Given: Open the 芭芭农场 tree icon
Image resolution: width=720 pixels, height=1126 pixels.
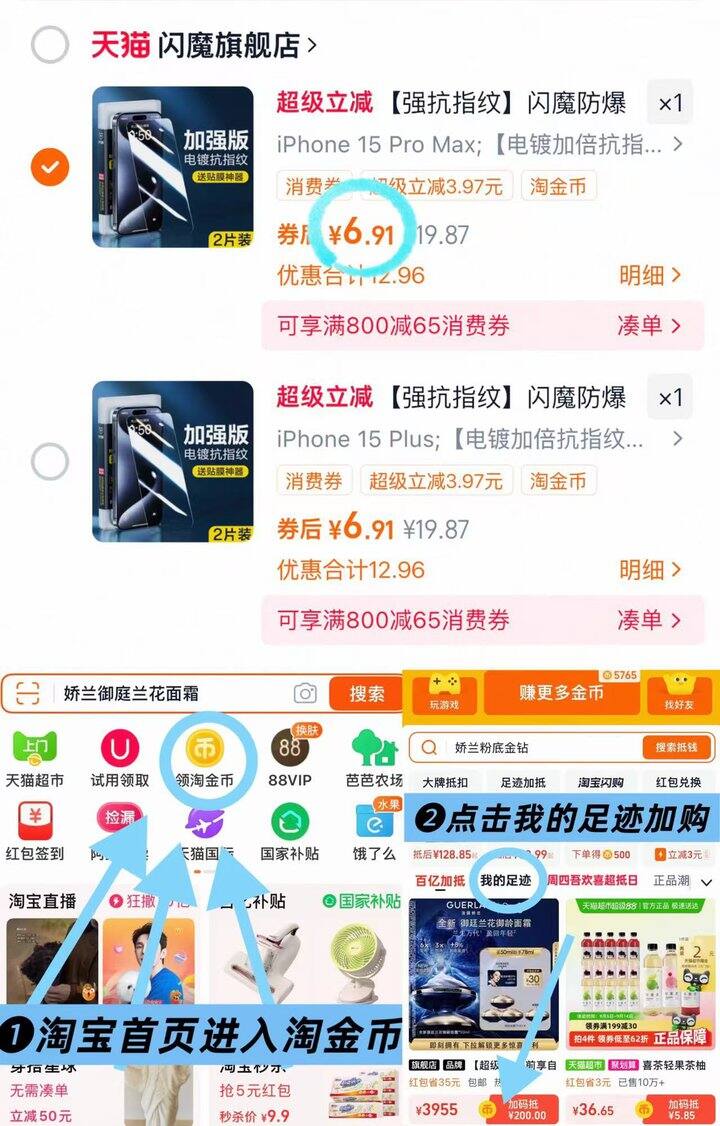Looking at the screenshot, I should [x=371, y=746].
